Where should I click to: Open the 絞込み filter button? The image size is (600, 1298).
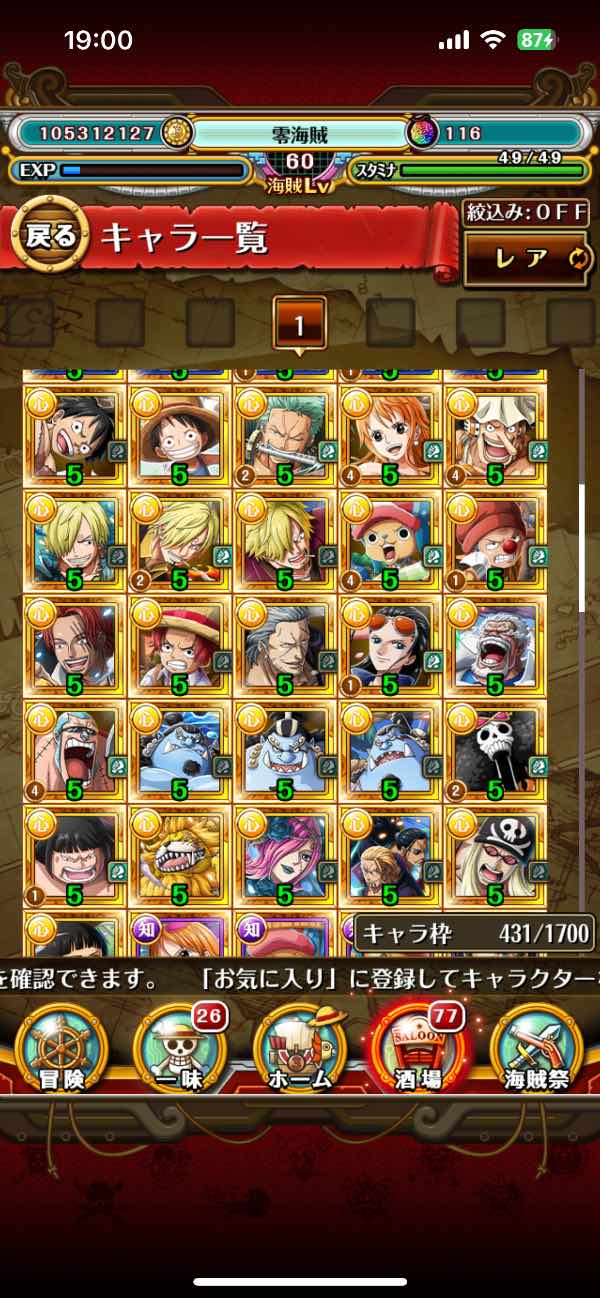click(526, 213)
